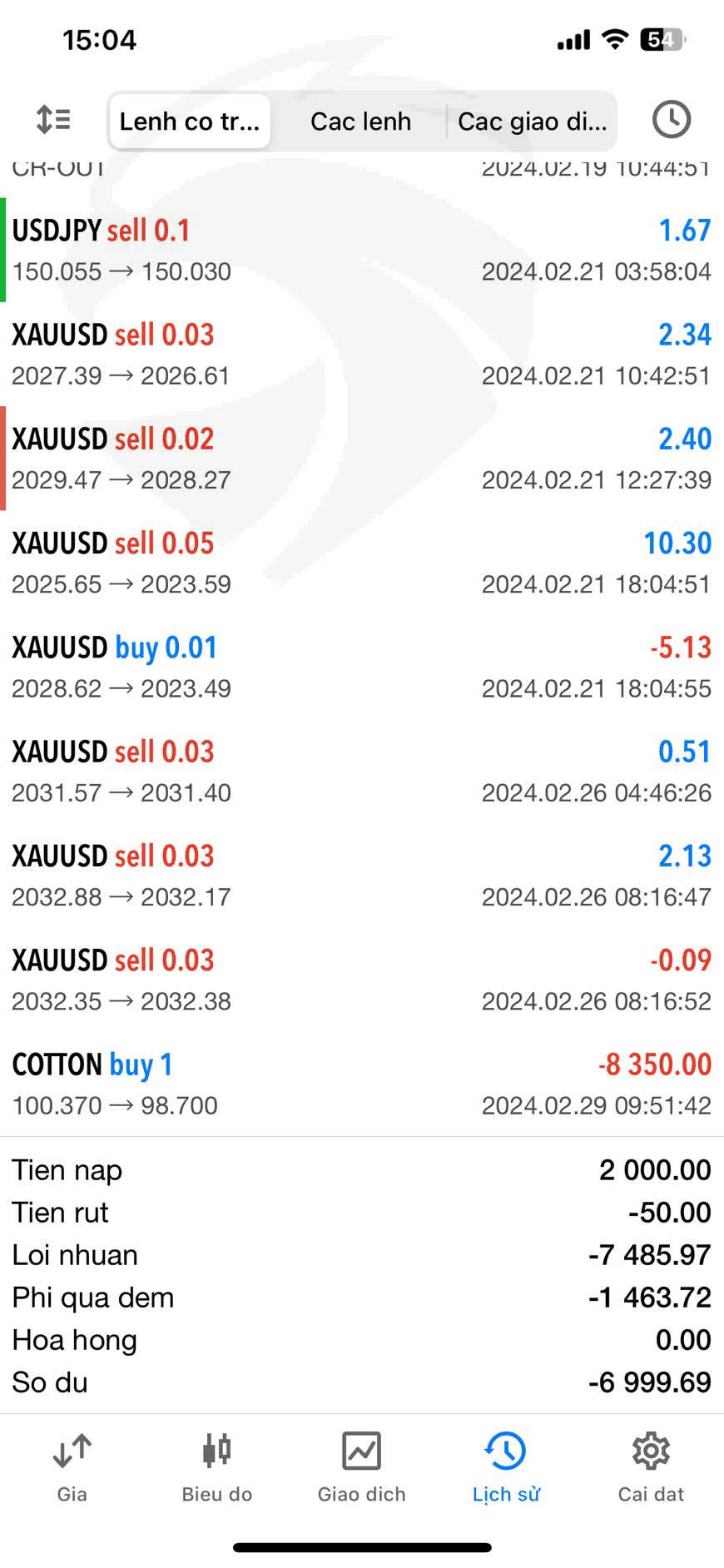Screen dimensions: 724x1568
Task: Open the Giao dich tab
Action: [362, 1467]
